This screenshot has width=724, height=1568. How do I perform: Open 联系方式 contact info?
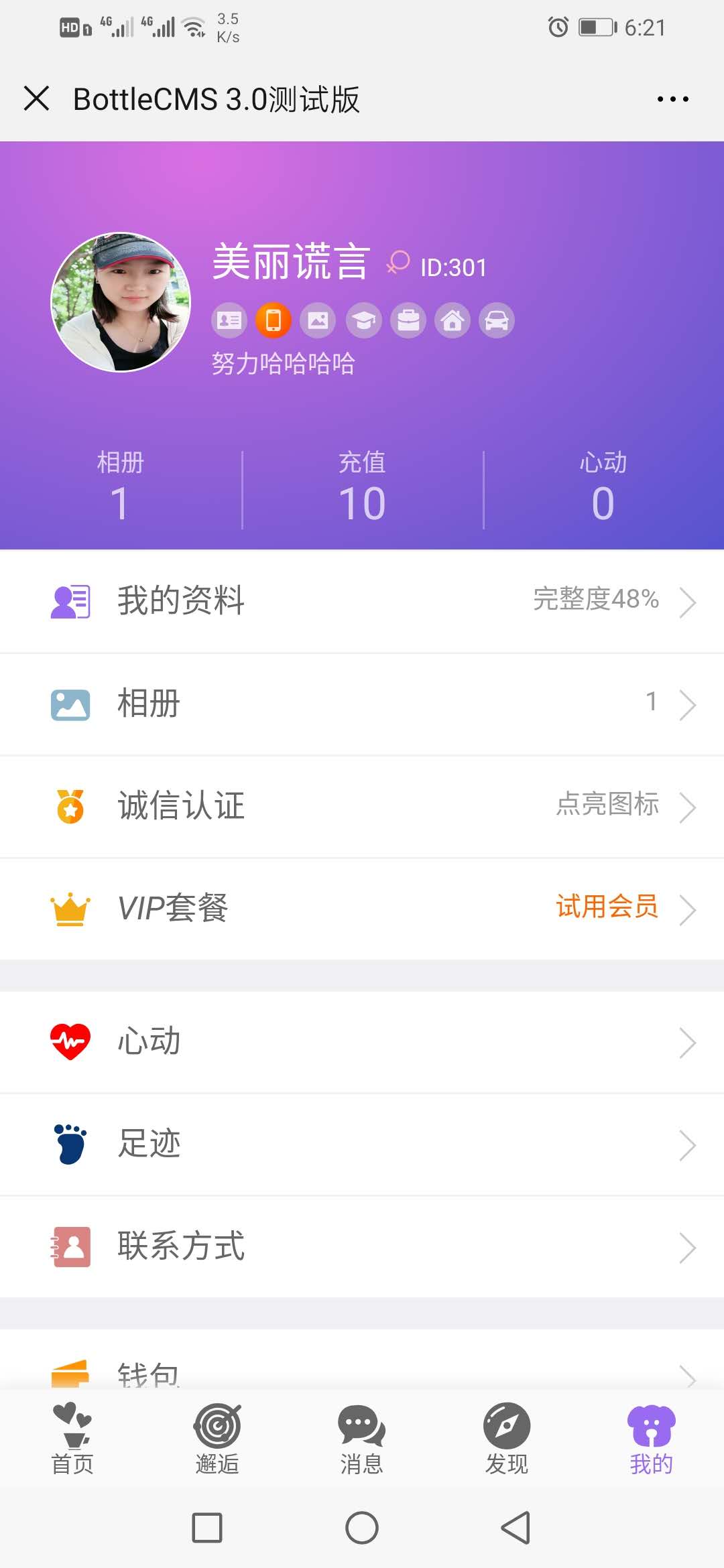coord(362,1247)
